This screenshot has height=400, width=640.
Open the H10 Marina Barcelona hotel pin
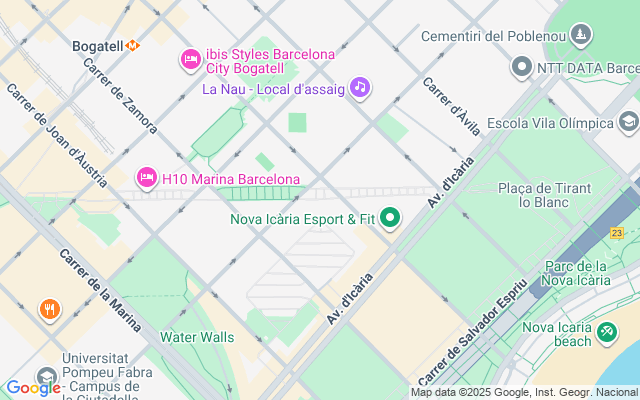click(x=147, y=178)
